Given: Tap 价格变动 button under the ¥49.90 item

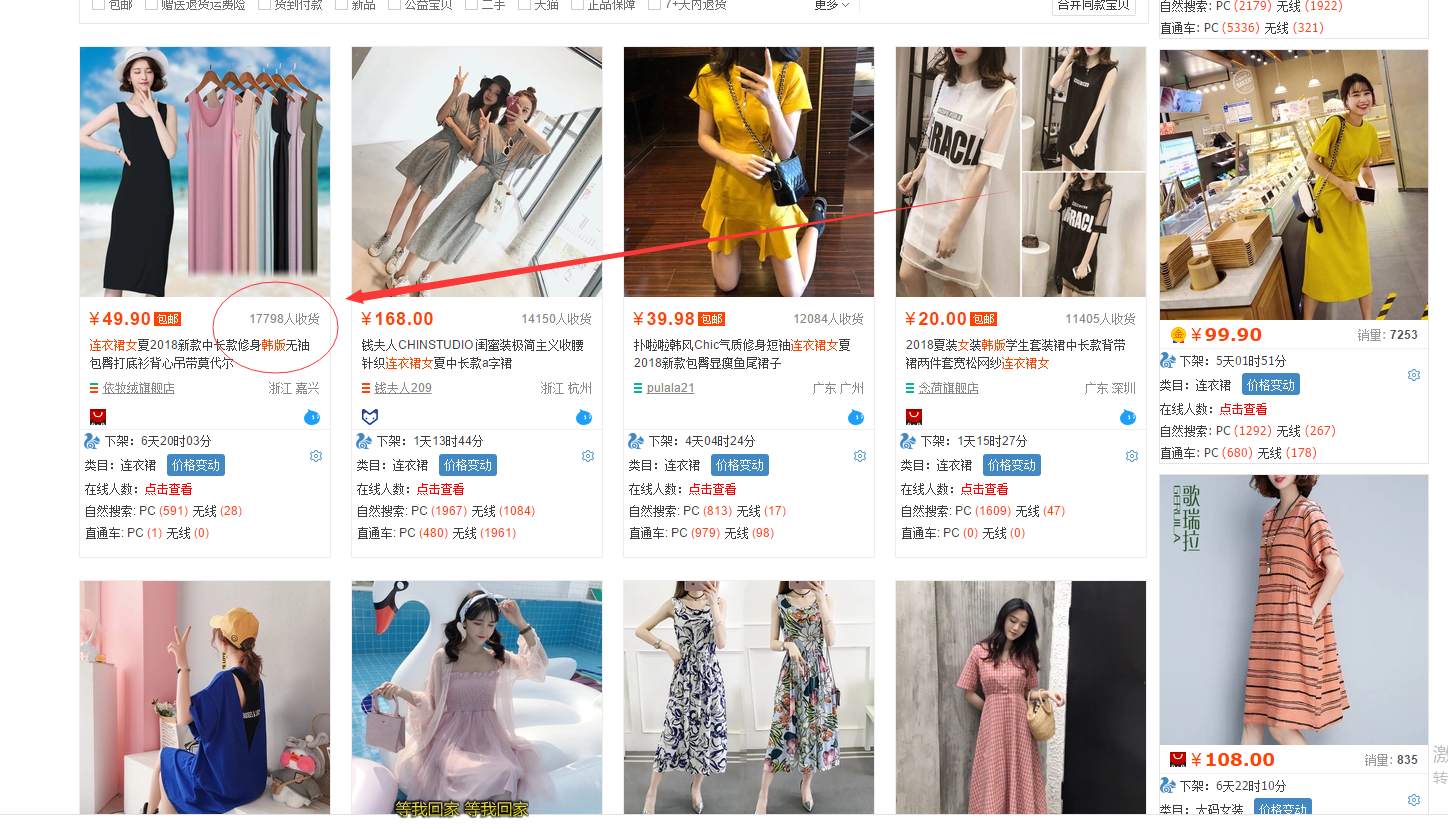Looking at the screenshot, I should click(x=196, y=465).
